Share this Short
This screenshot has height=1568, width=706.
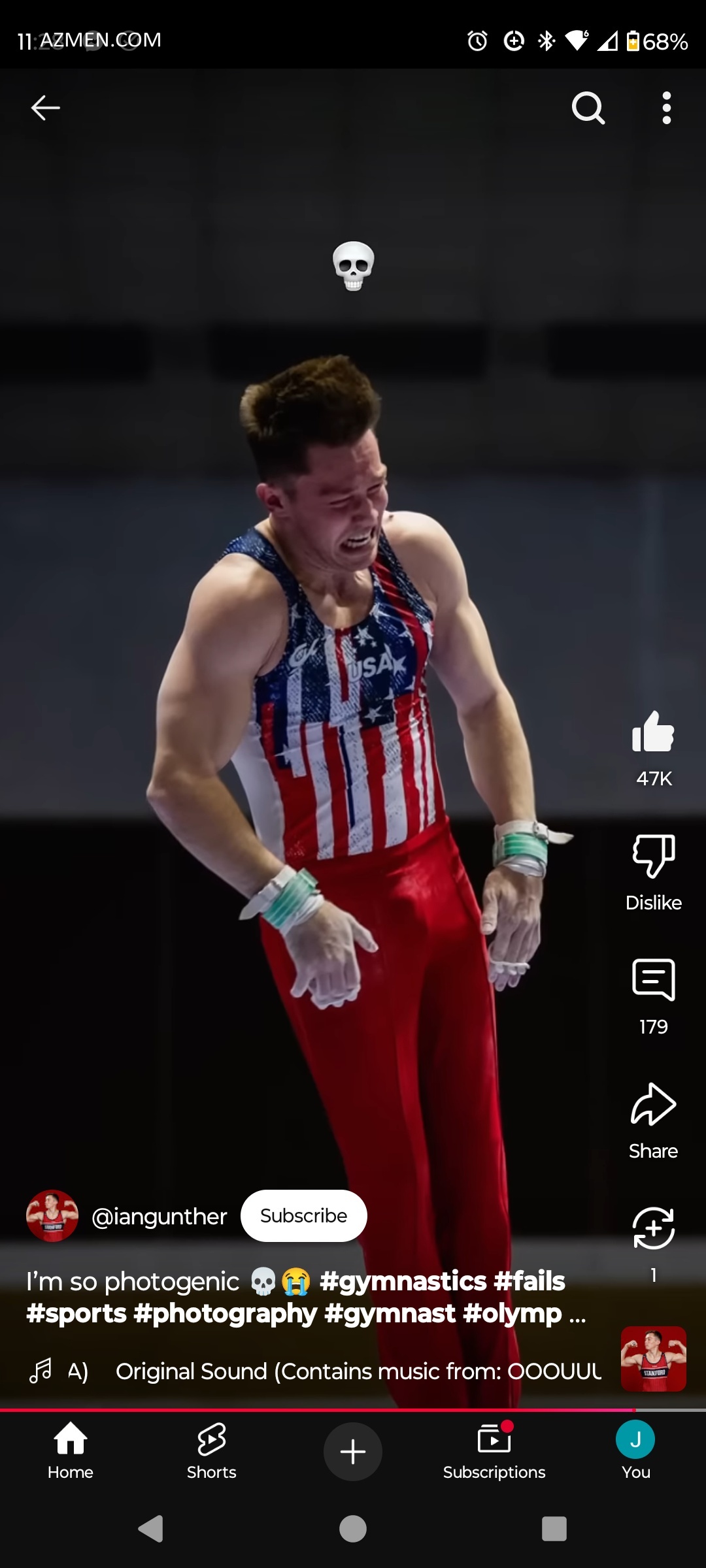pos(653,1105)
